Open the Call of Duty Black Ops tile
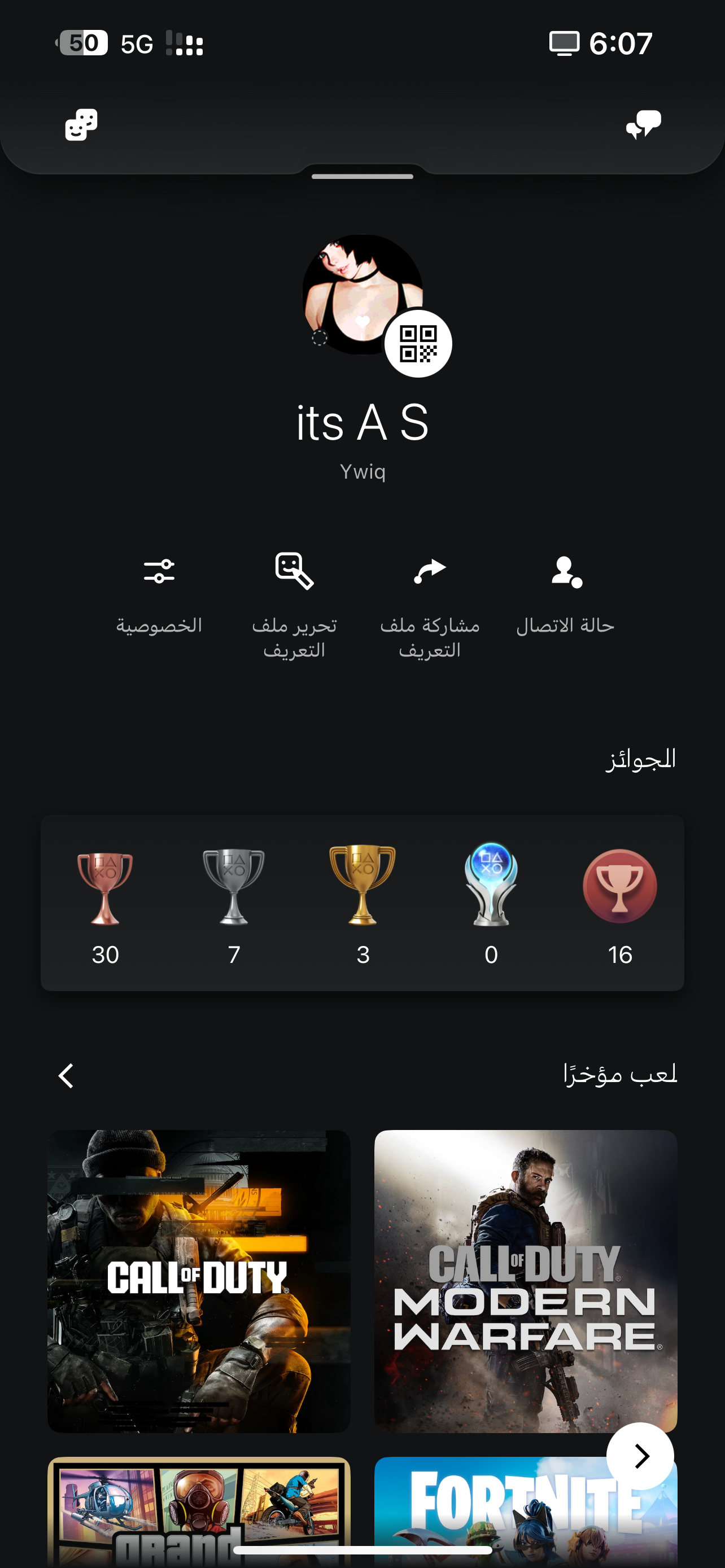The image size is (725, 1568). coord(199,1281)
